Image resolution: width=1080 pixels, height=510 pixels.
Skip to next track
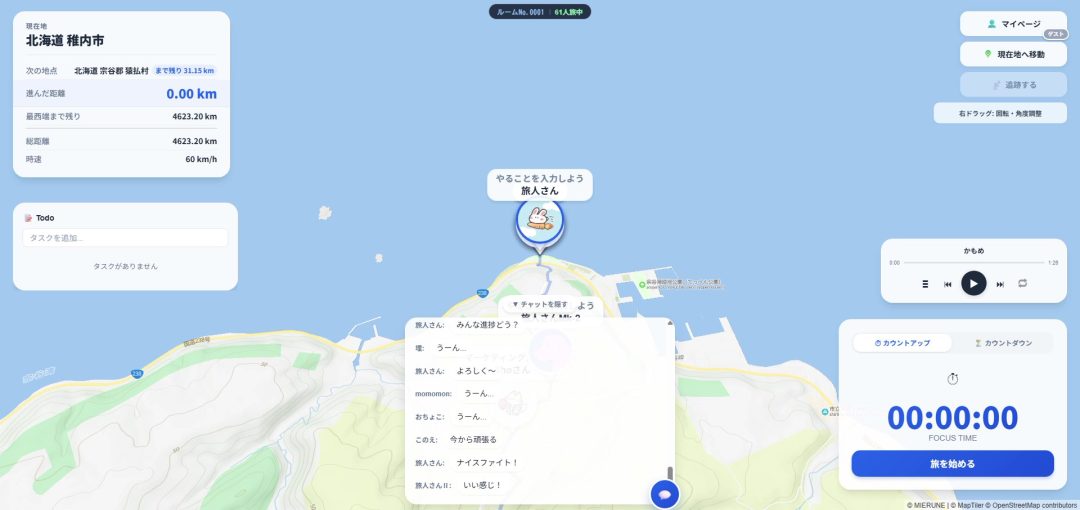click(999, 284)
